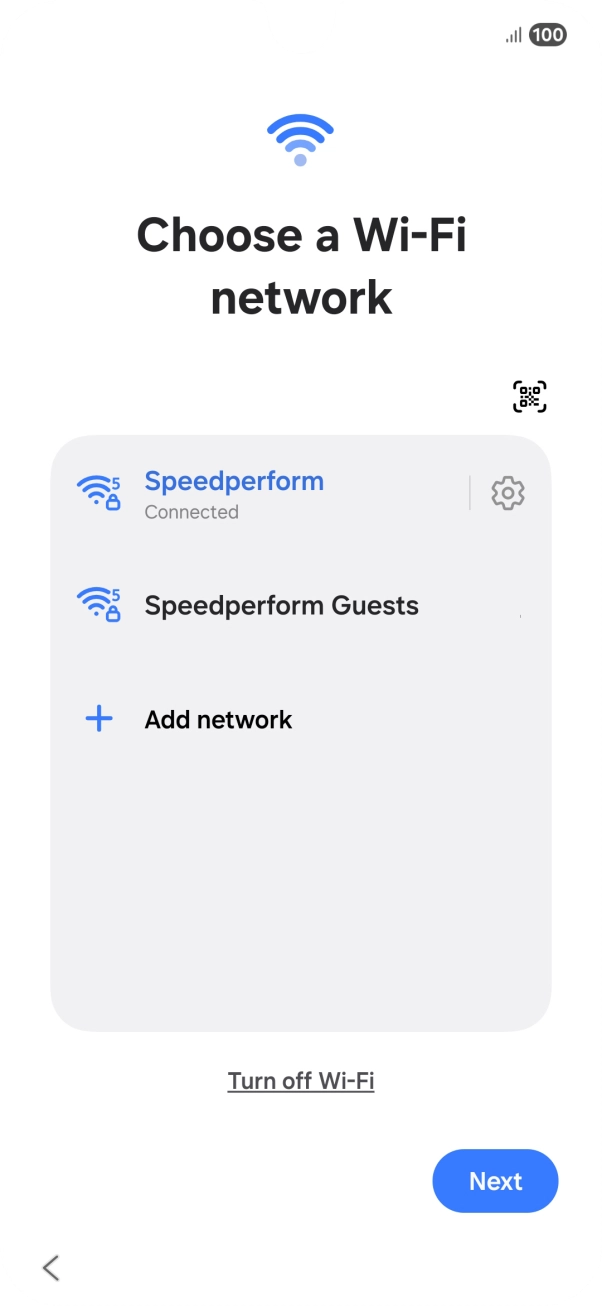Tap the Turn off Wi-Fi link
Screen dimensions: 602x1306
(301, 1081)
